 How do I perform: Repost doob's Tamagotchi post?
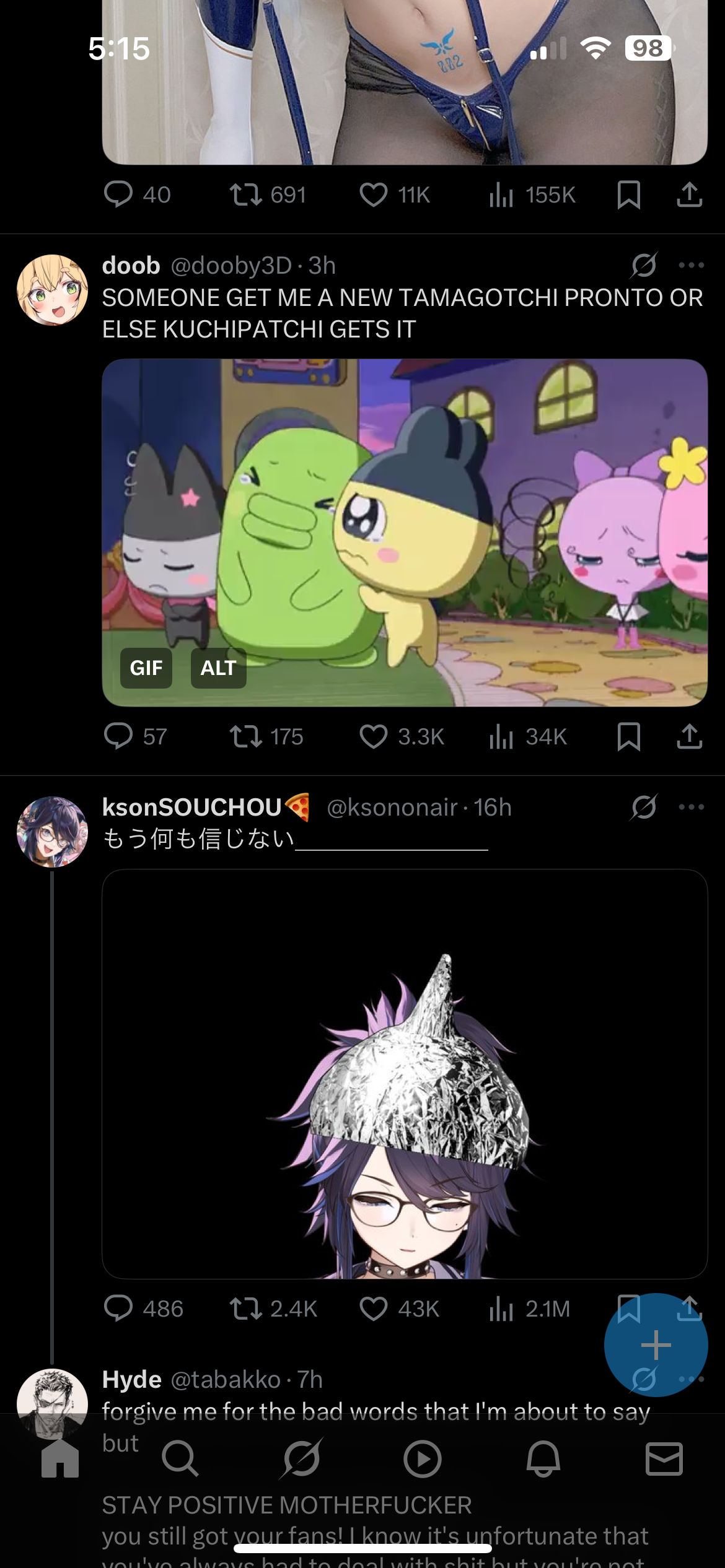click(246, 736)
